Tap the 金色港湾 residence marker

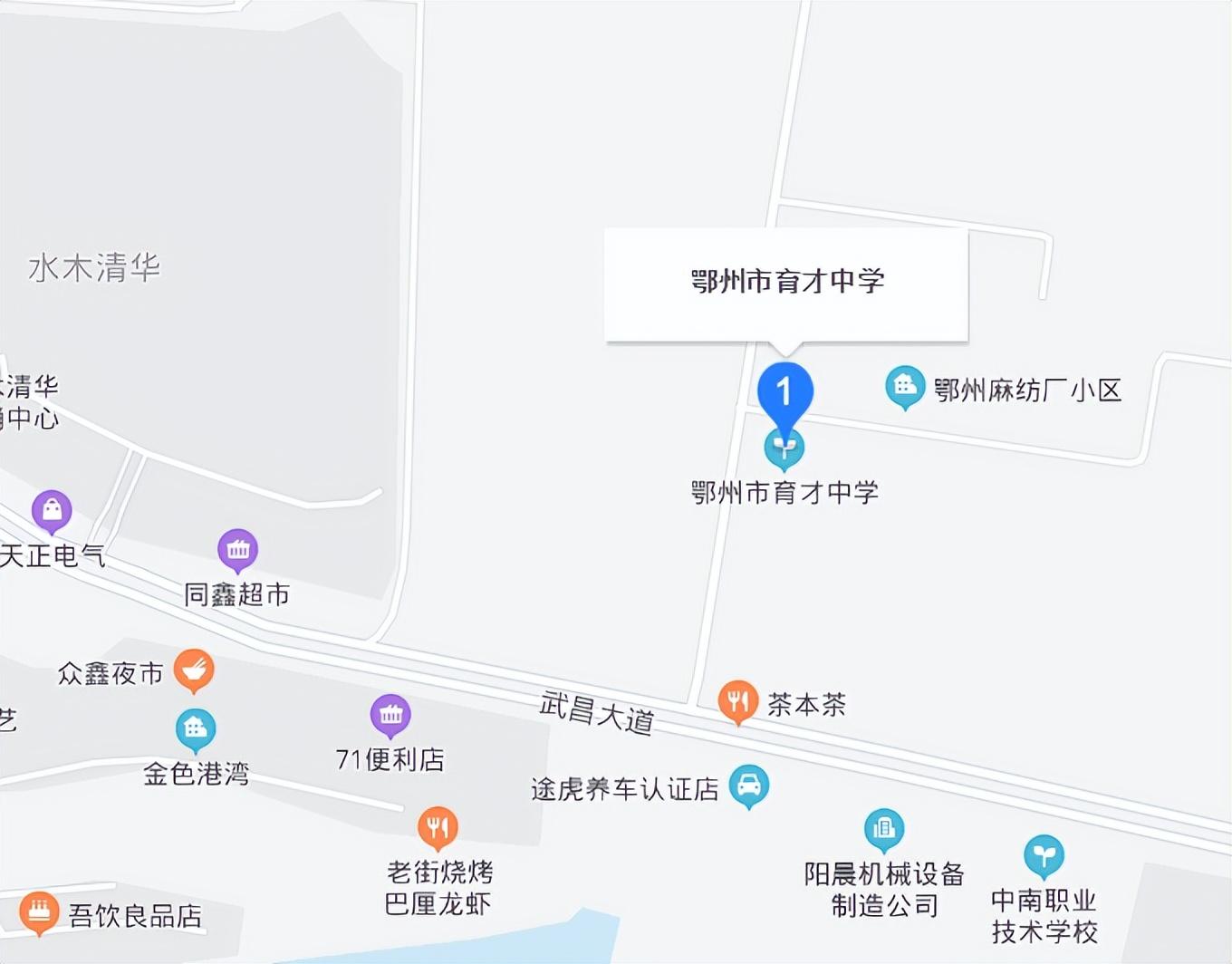click(196, 731)
